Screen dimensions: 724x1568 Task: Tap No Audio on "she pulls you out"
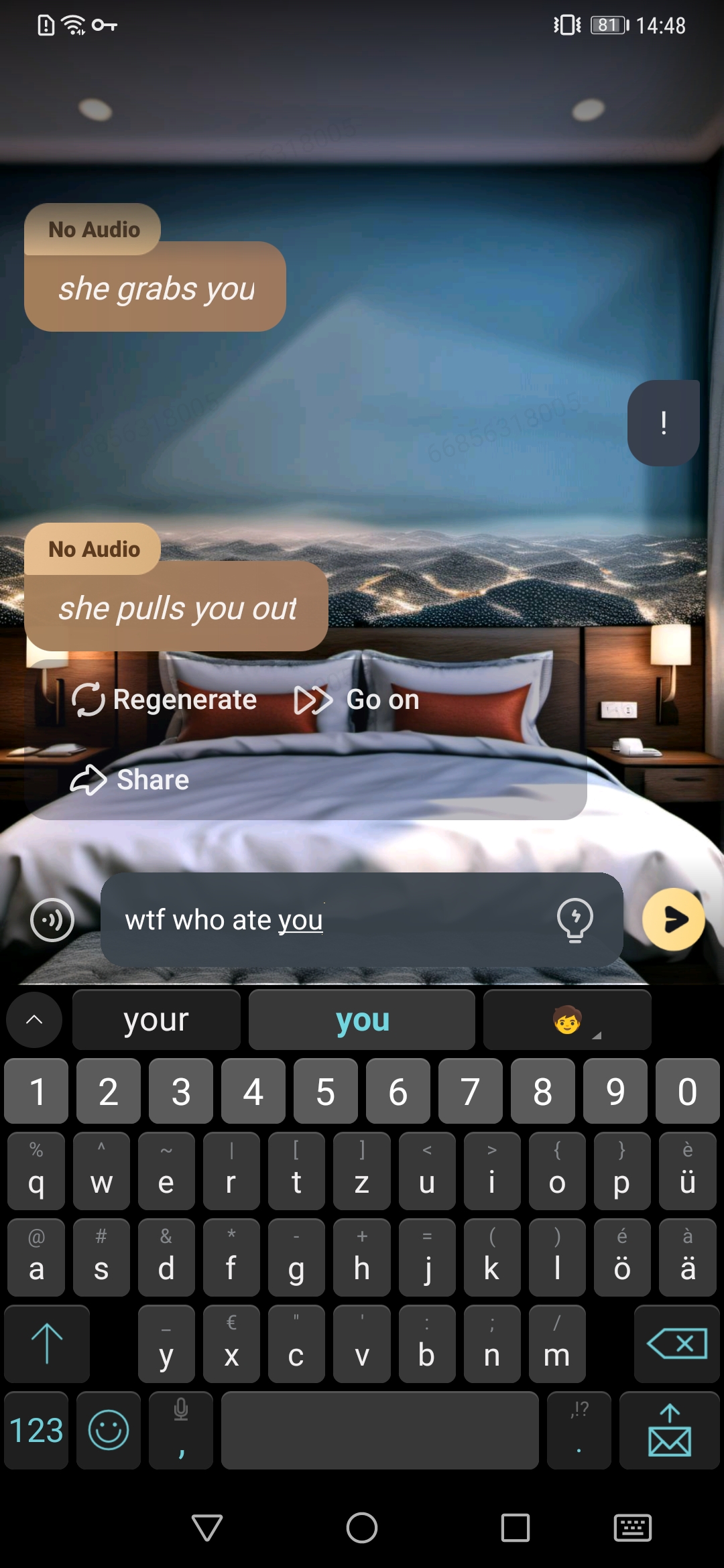tap(94, 549)
